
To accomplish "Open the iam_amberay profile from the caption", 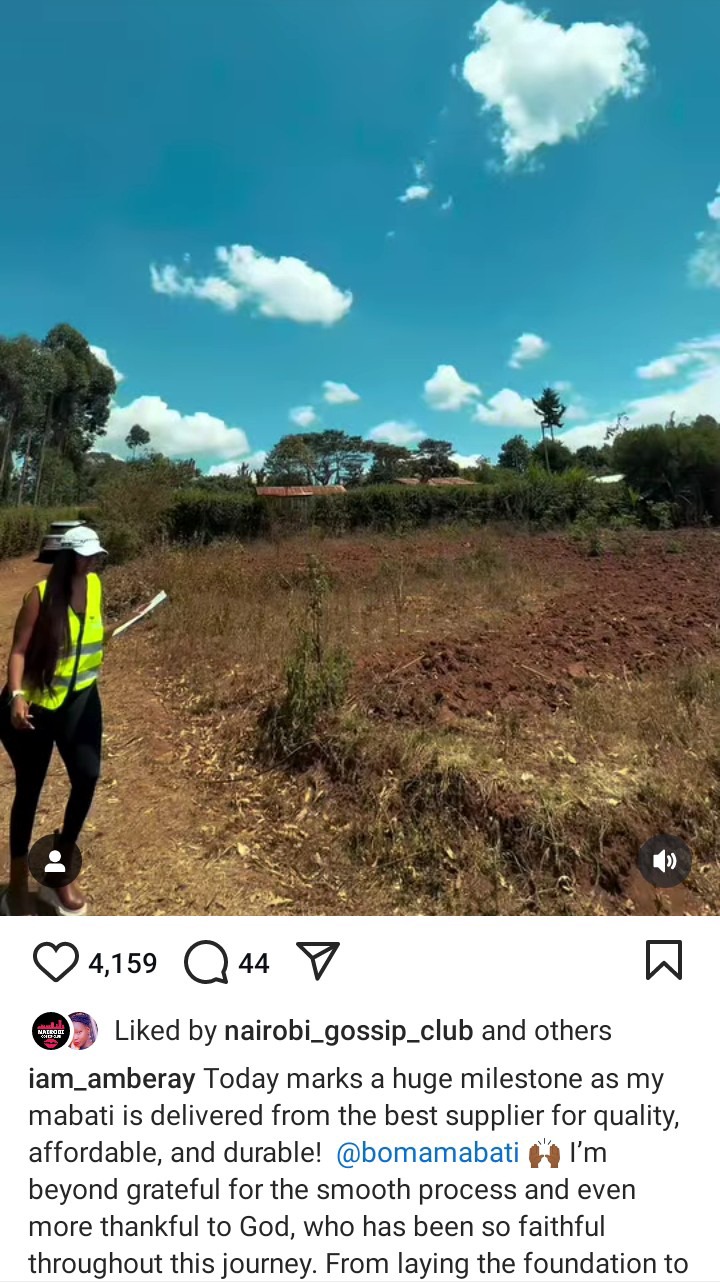I will (x=112, y=1079).
